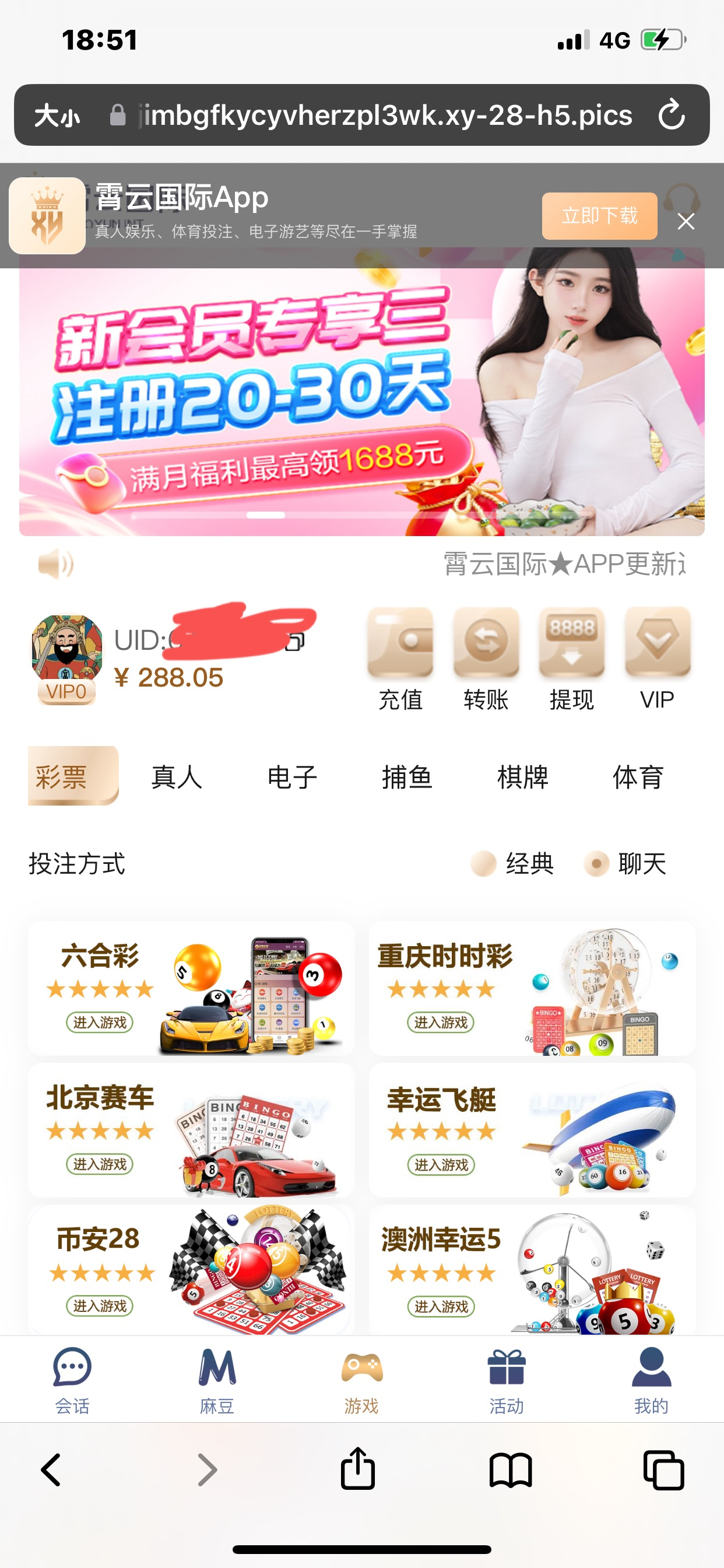Image resolution: width=724 pixels, height=1568 pixels.
Task: Switch to the 体育 category tab
Action: [x=638, y=778]
